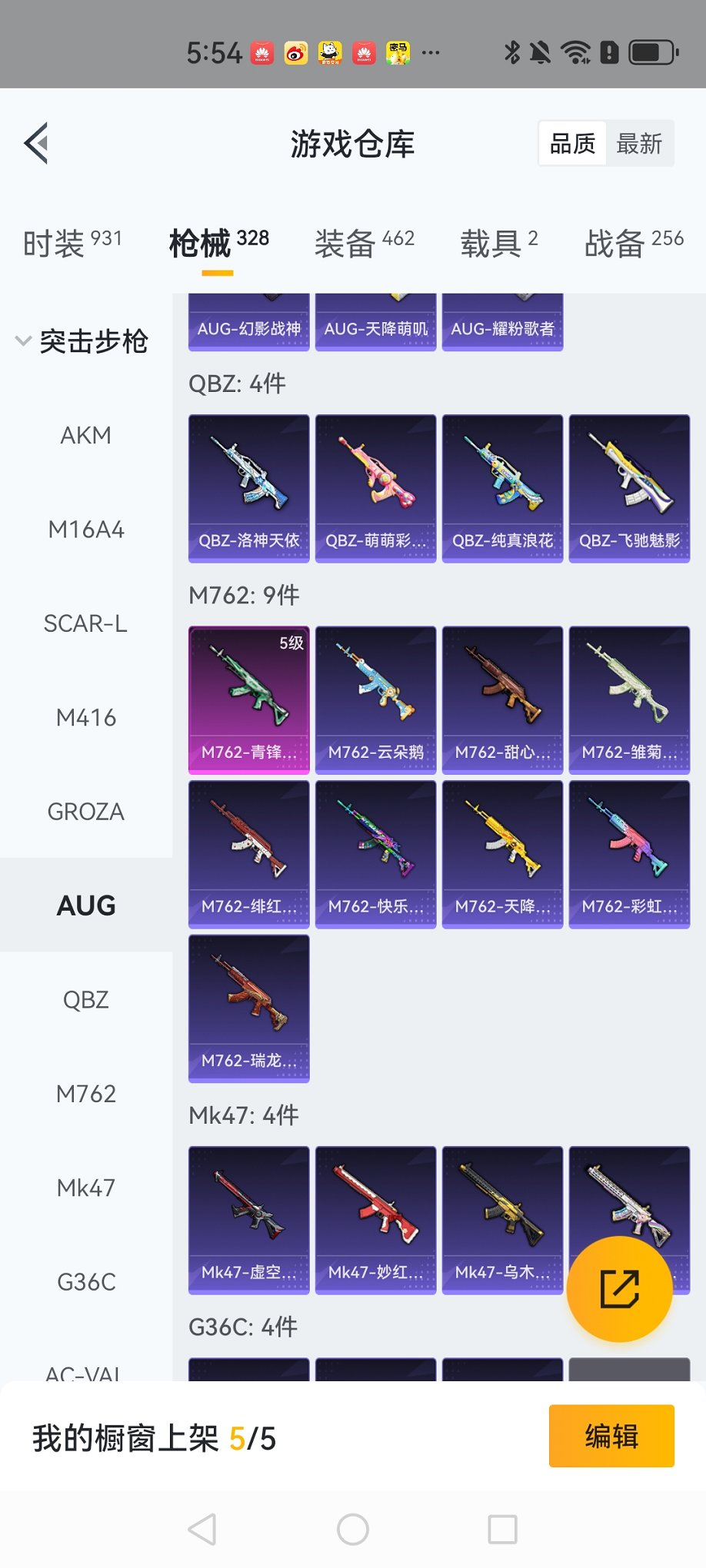Sort the inventory by 品质

pos(572,143)
